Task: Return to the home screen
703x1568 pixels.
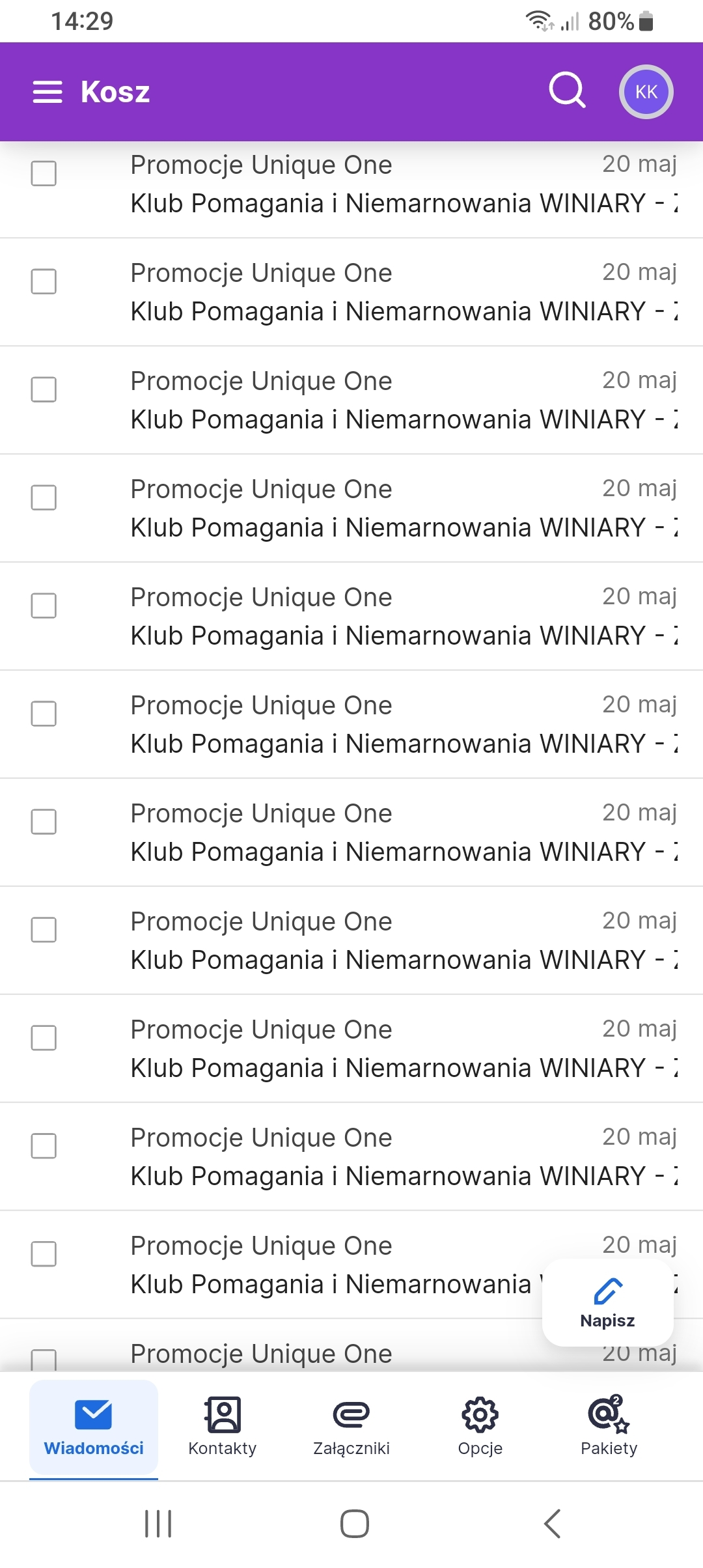Action: (355, 1524)
